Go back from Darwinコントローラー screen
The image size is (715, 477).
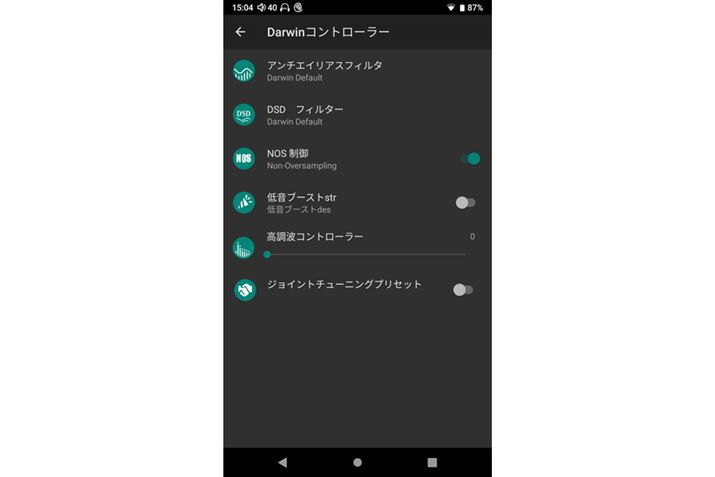pyautogui.click(x=240, y=32)
